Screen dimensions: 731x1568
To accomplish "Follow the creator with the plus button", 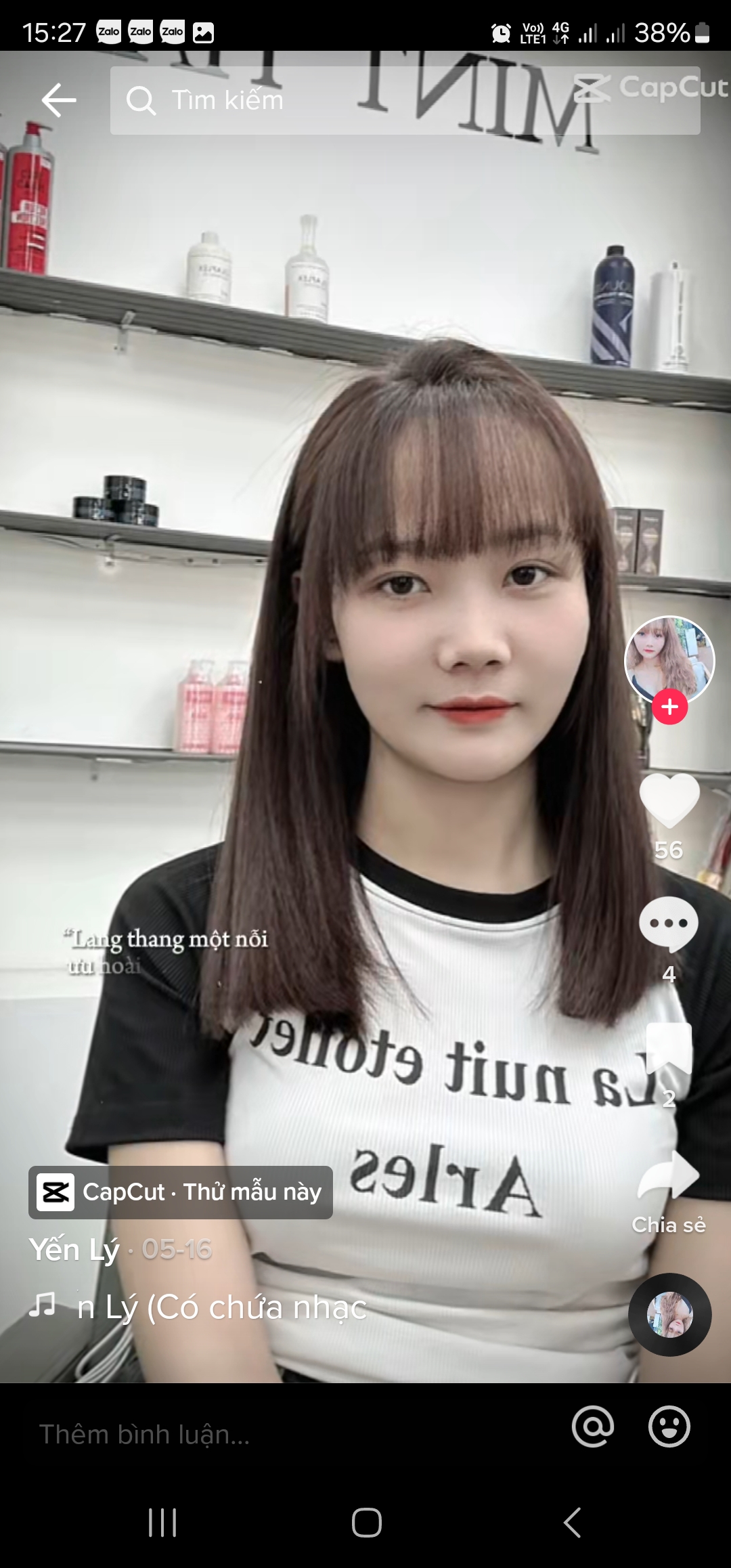I will coord(669,707).
